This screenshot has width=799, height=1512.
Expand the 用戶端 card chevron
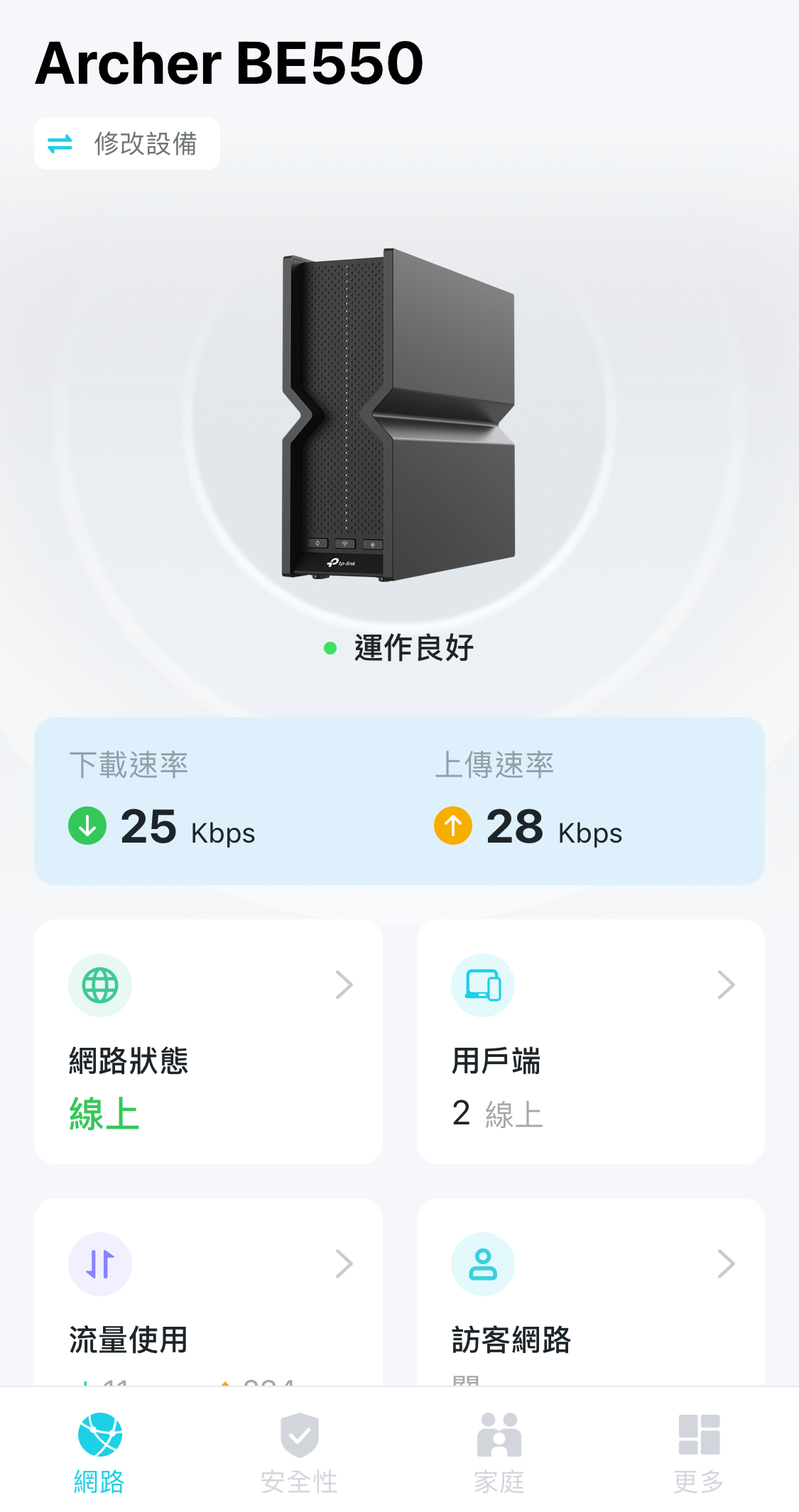coord(725,985)
